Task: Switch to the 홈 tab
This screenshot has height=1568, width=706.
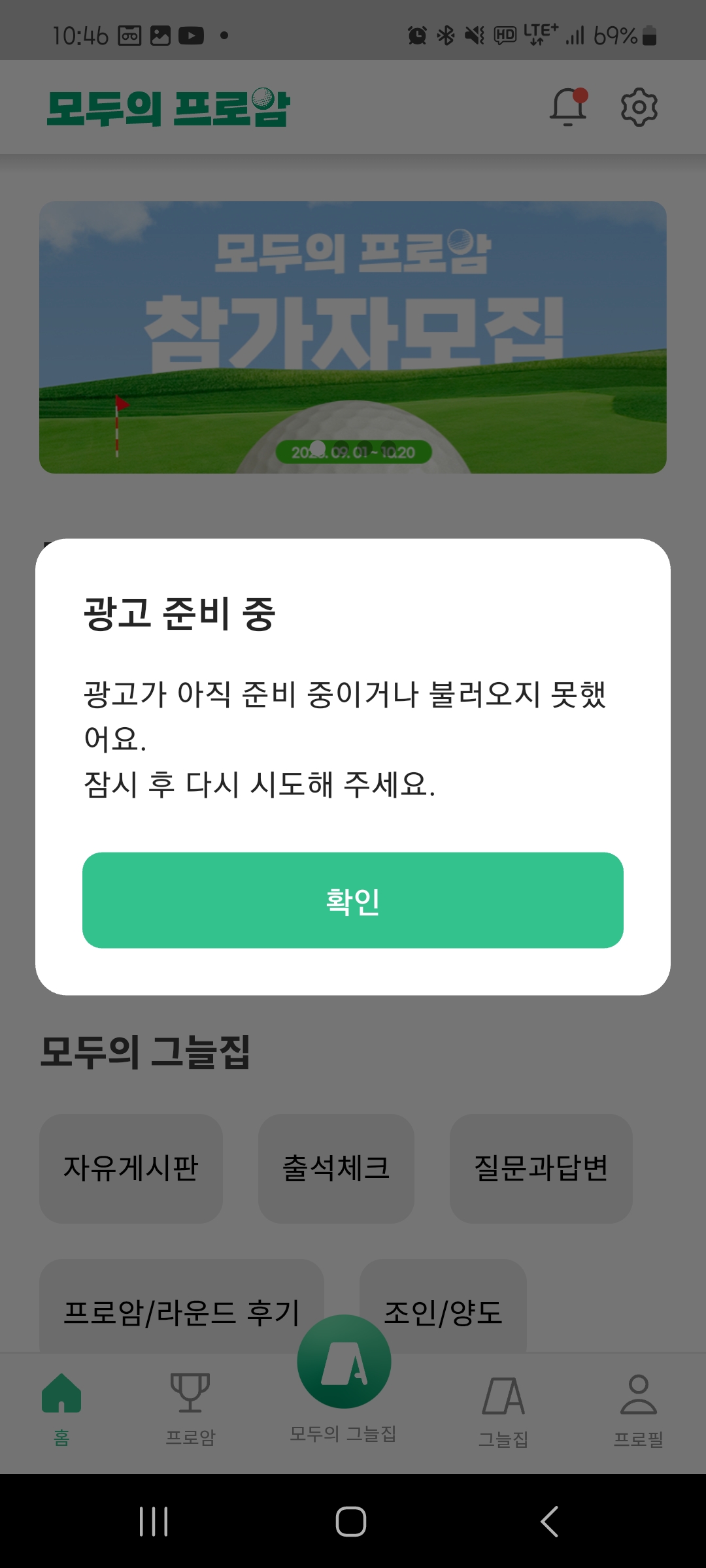Action: pyautogui.click(x=61, y=1408)
